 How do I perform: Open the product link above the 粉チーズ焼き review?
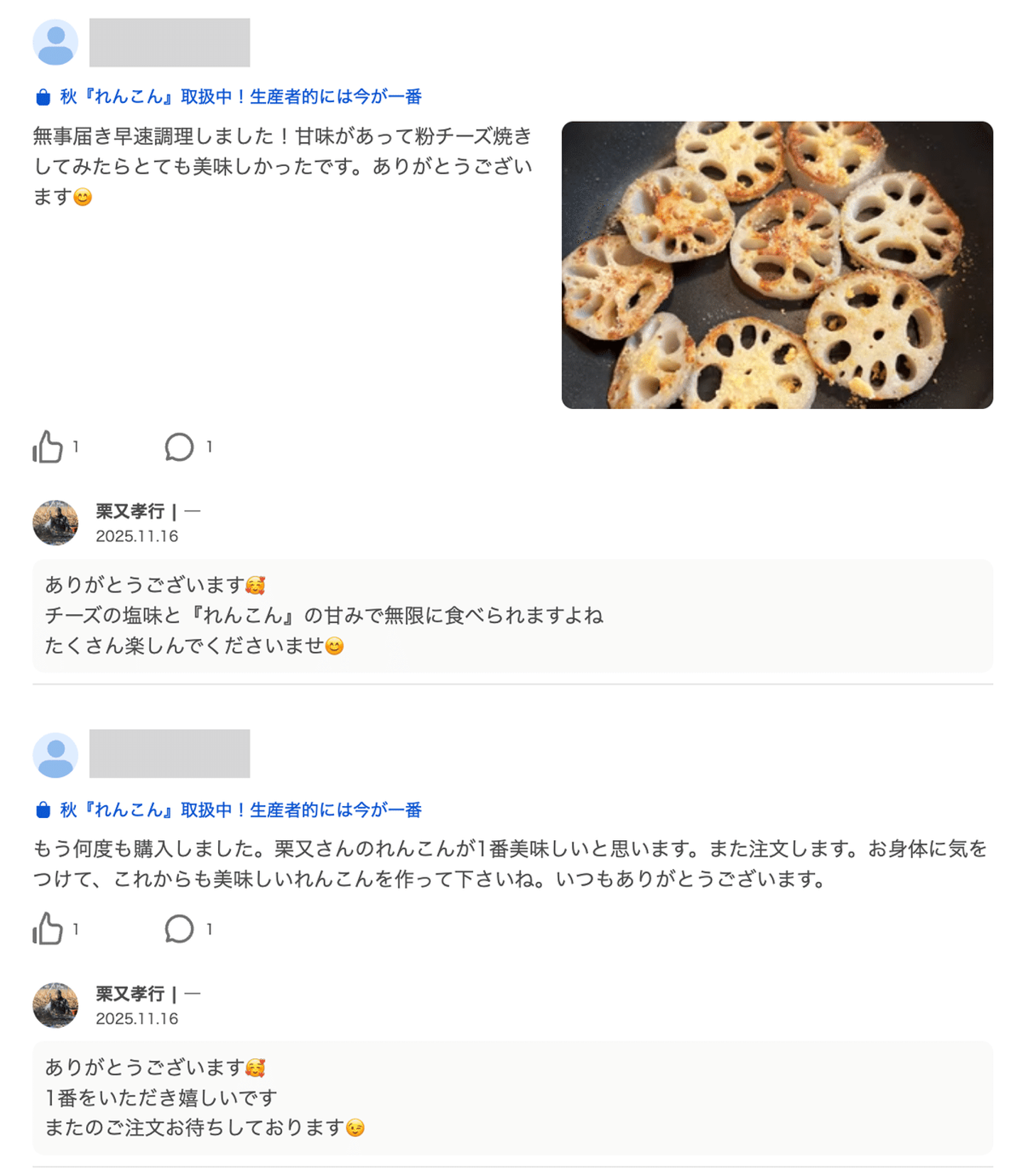click(240, 97)
